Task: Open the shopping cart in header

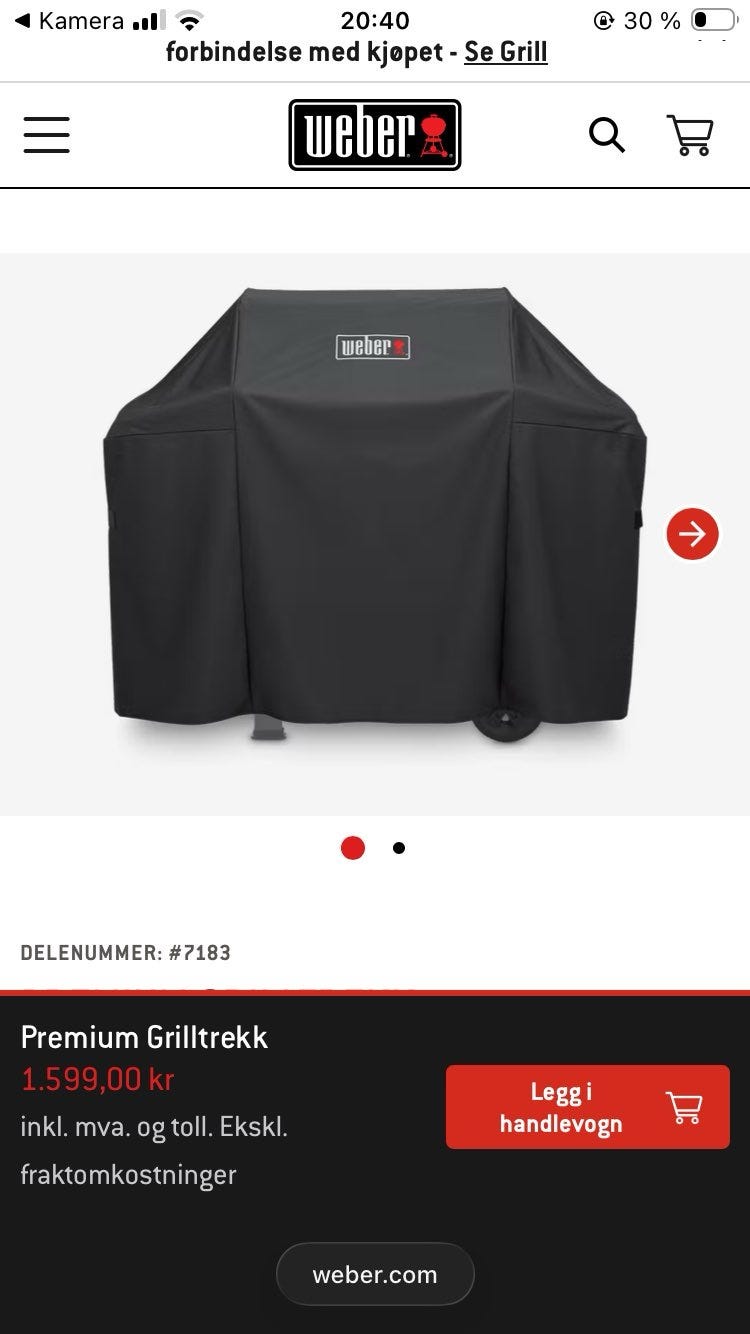Action: coord(690,135)
